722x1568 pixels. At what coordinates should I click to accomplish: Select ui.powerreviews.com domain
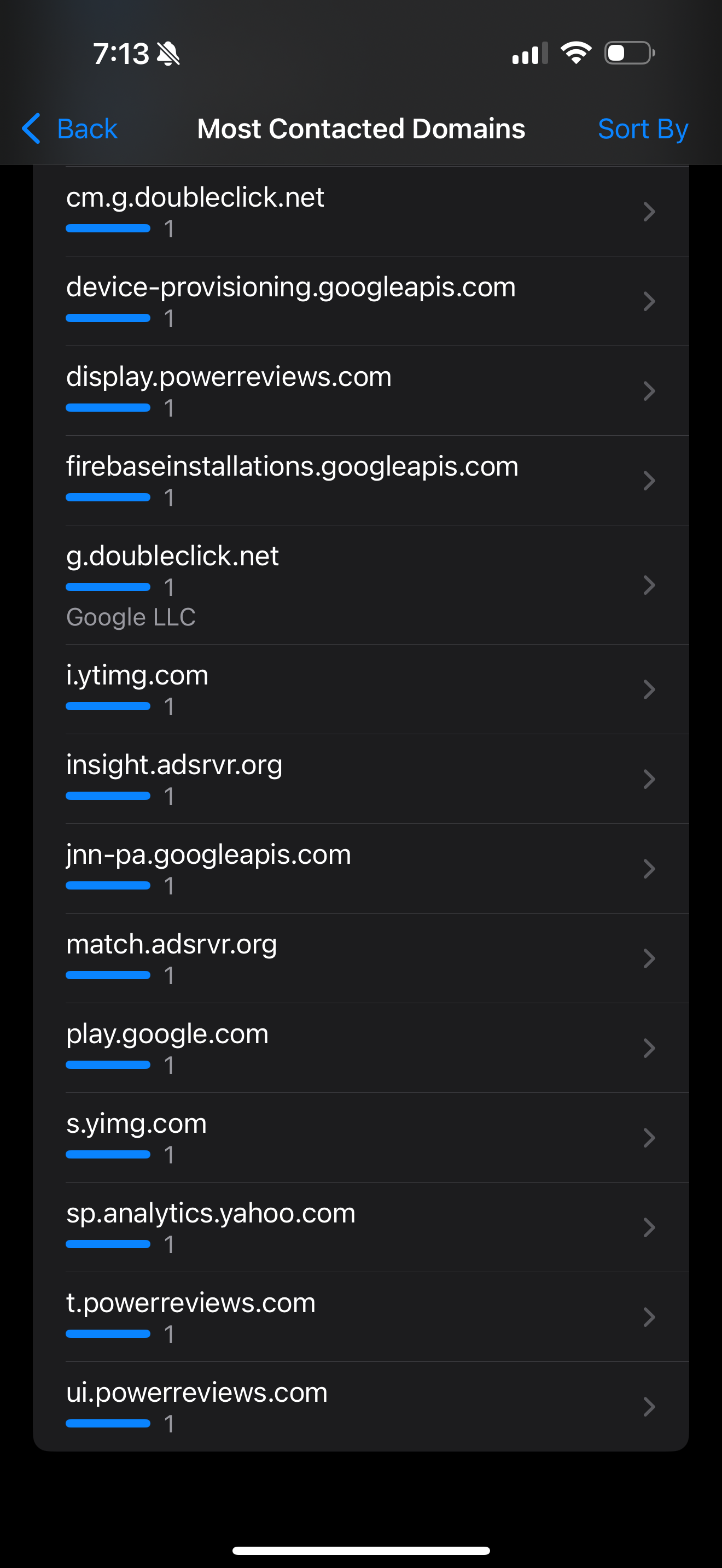(361, 1406)
